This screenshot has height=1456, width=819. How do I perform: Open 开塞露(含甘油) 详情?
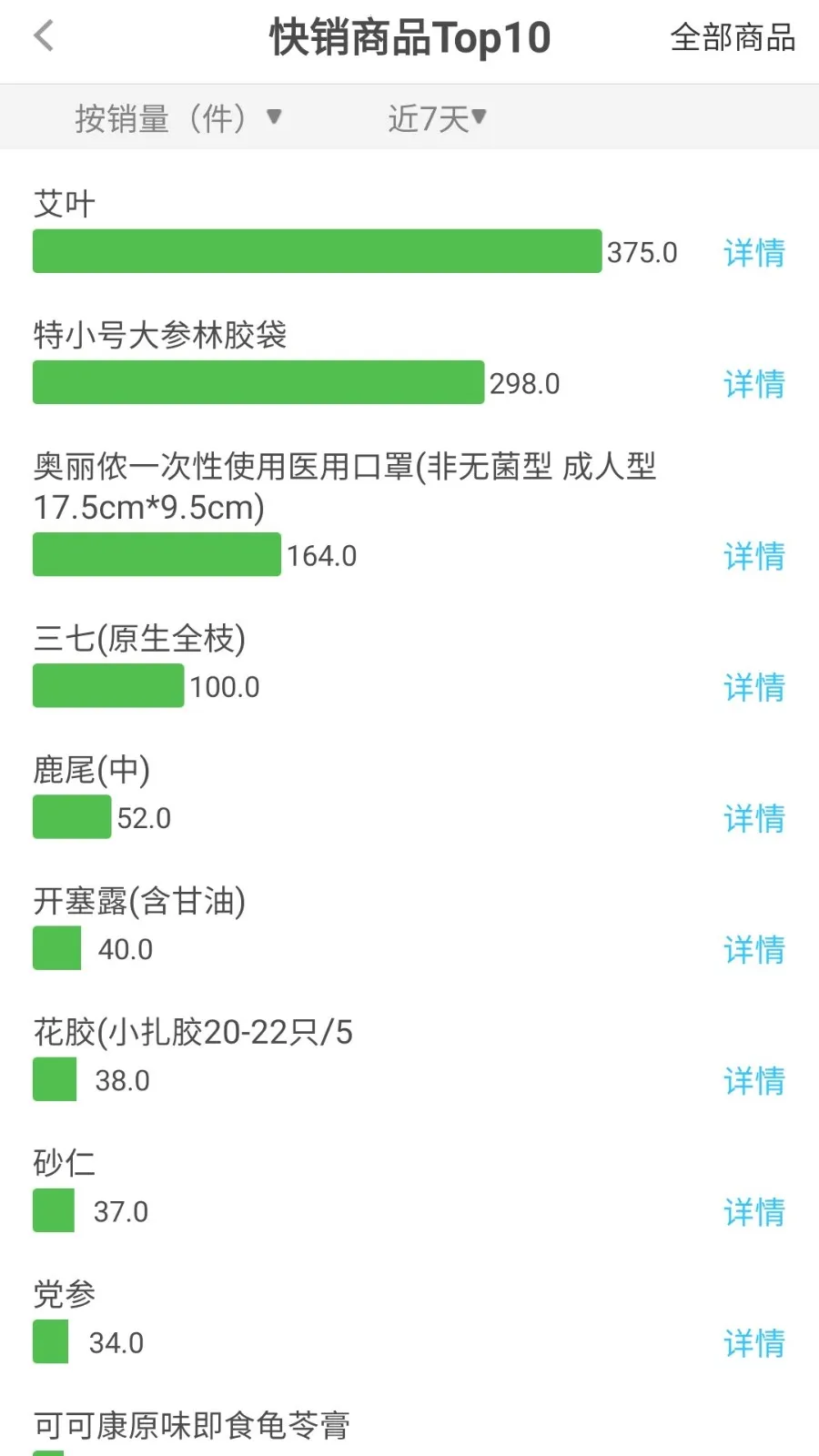(753, 948)
